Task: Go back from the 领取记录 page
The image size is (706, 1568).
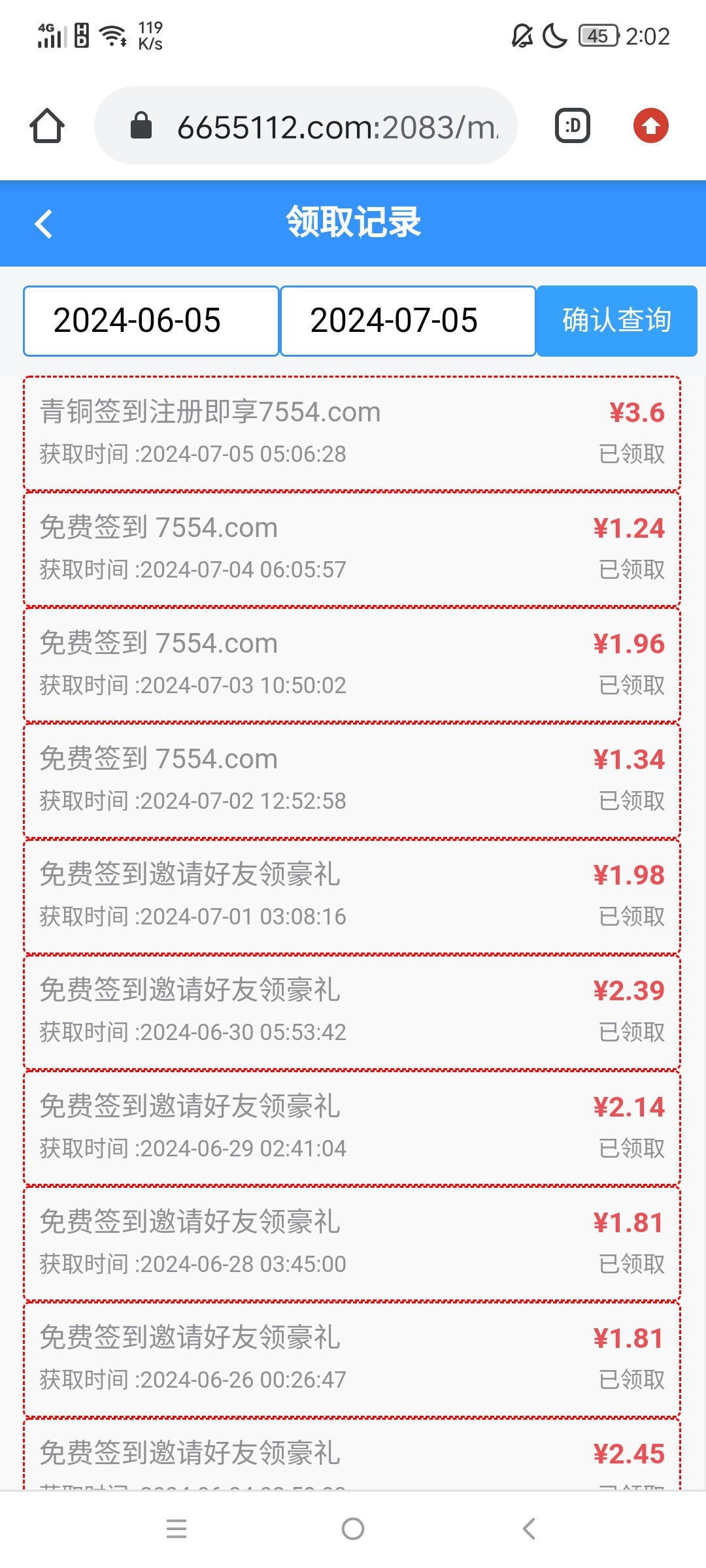Action: [x=44, y=224]
